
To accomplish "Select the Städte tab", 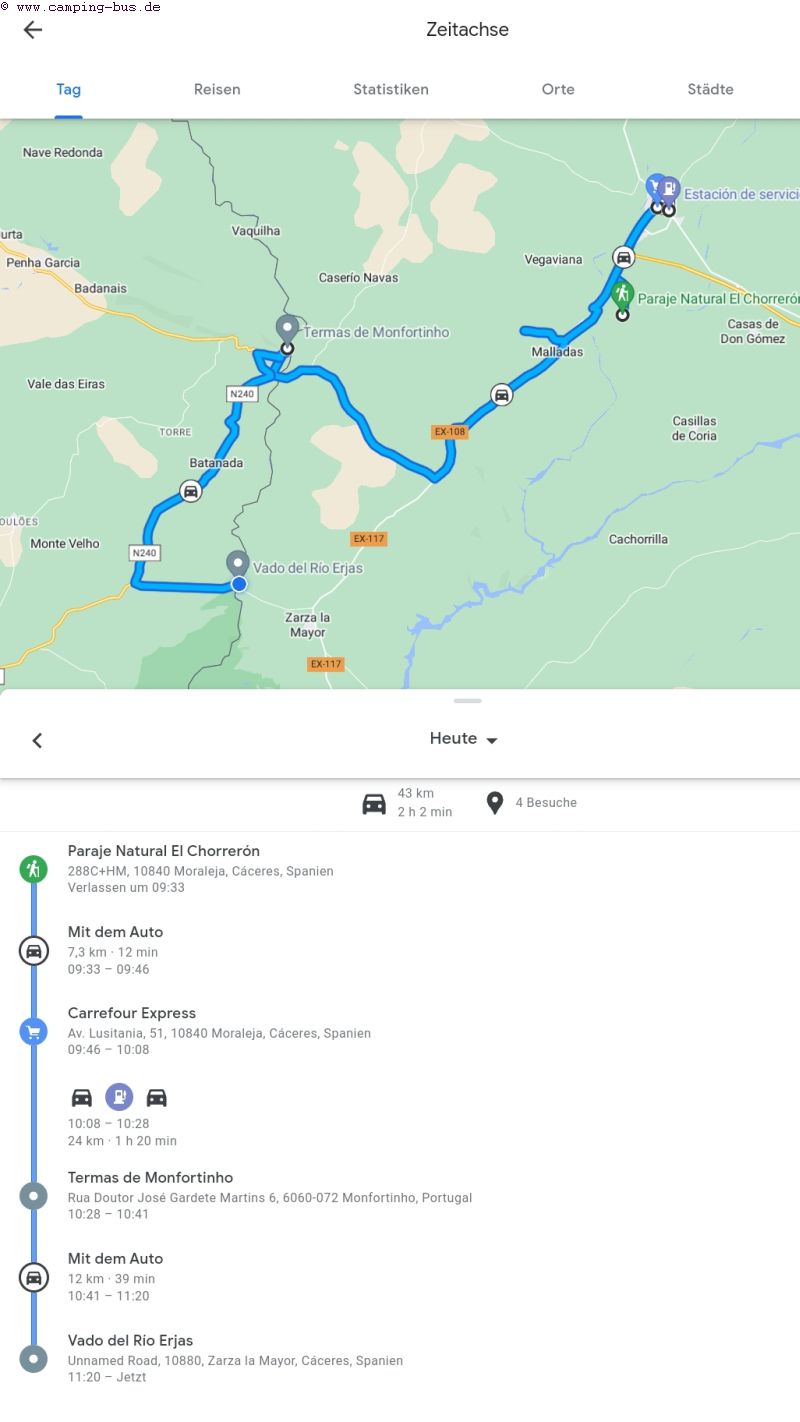I will [x=710, y=89].
